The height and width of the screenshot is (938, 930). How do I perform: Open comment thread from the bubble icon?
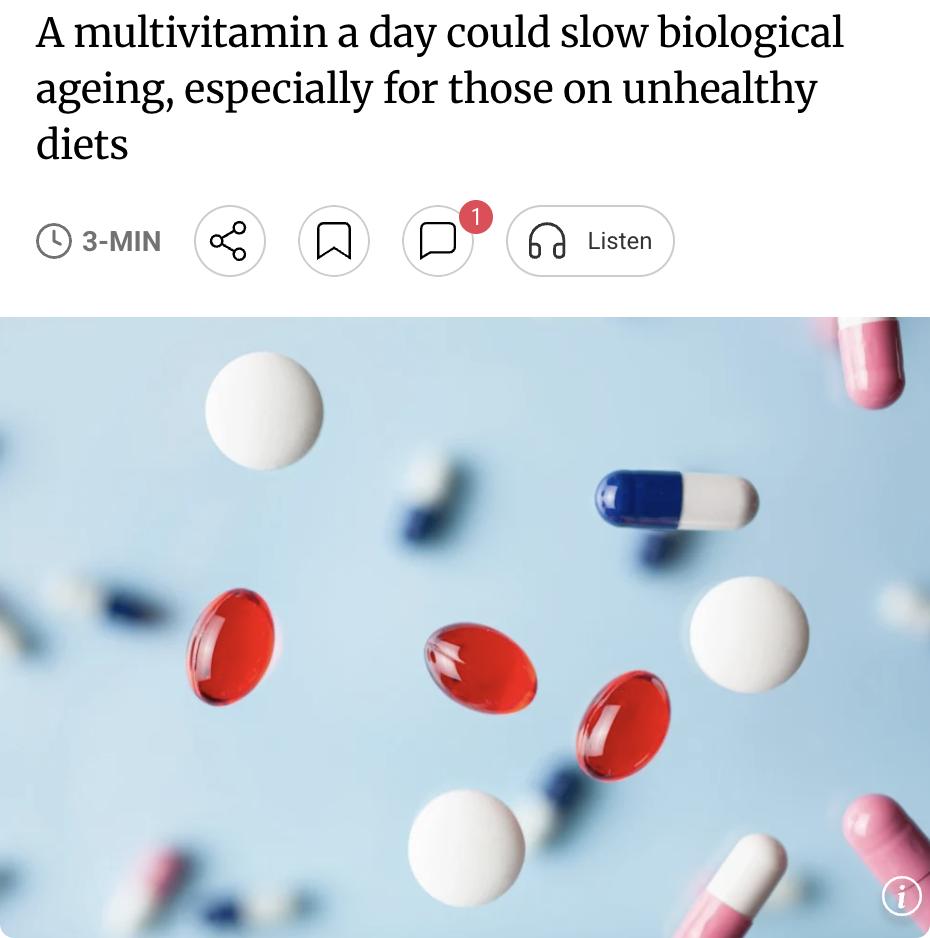(437, 243)
